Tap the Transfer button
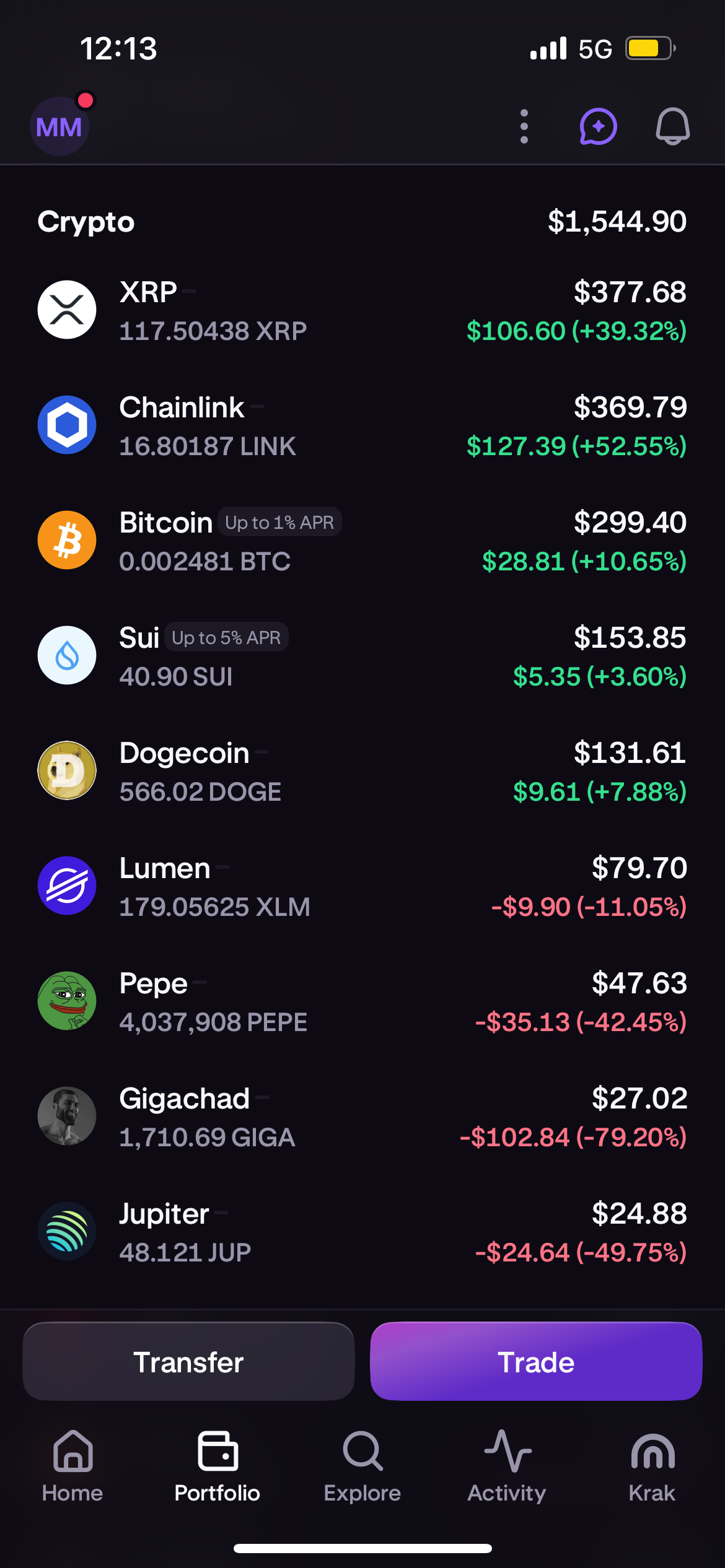 point(188,1362)
